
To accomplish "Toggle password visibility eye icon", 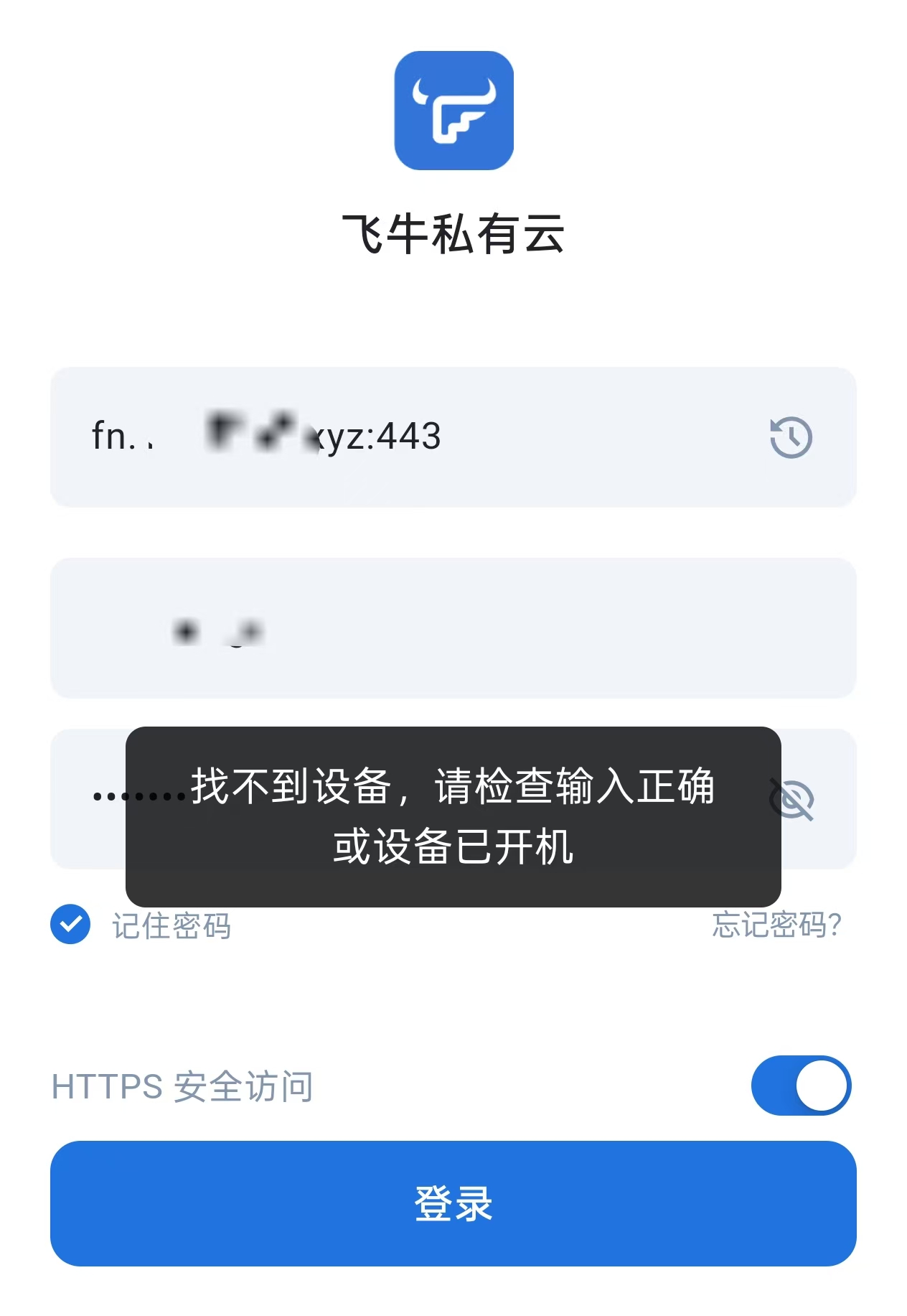I will (x=792, y=800).
